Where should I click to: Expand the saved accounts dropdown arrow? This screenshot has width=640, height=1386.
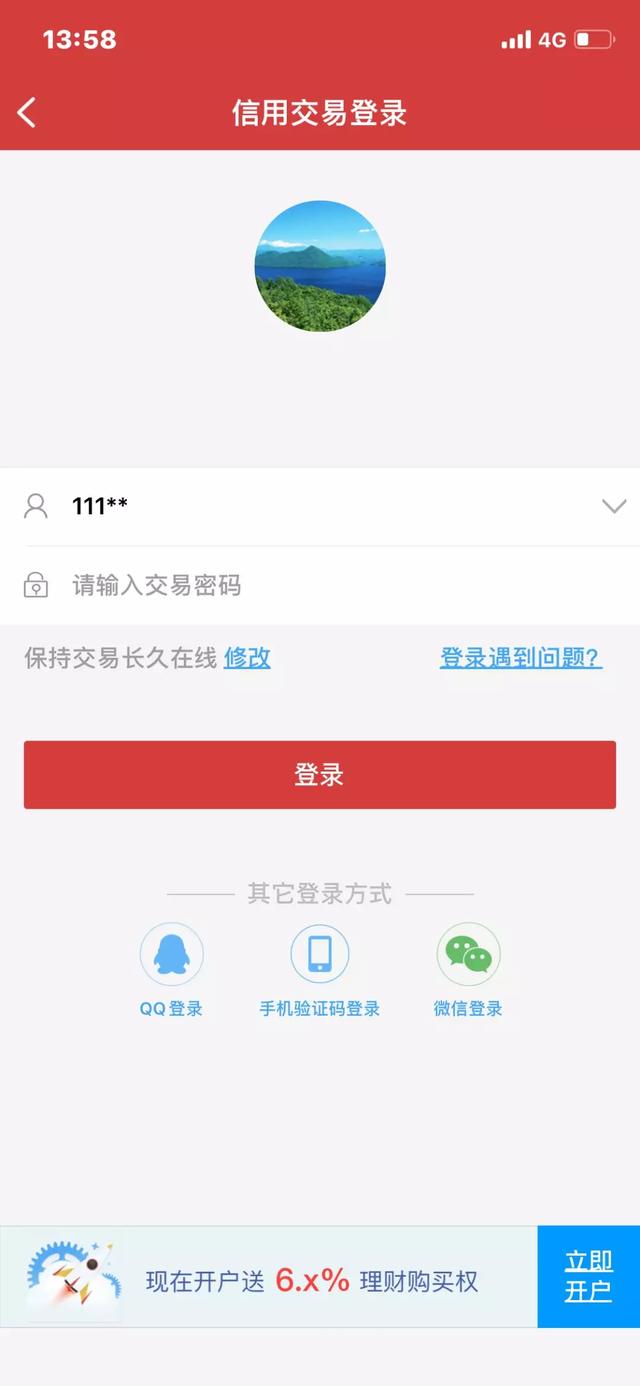(x=614, y=506)
